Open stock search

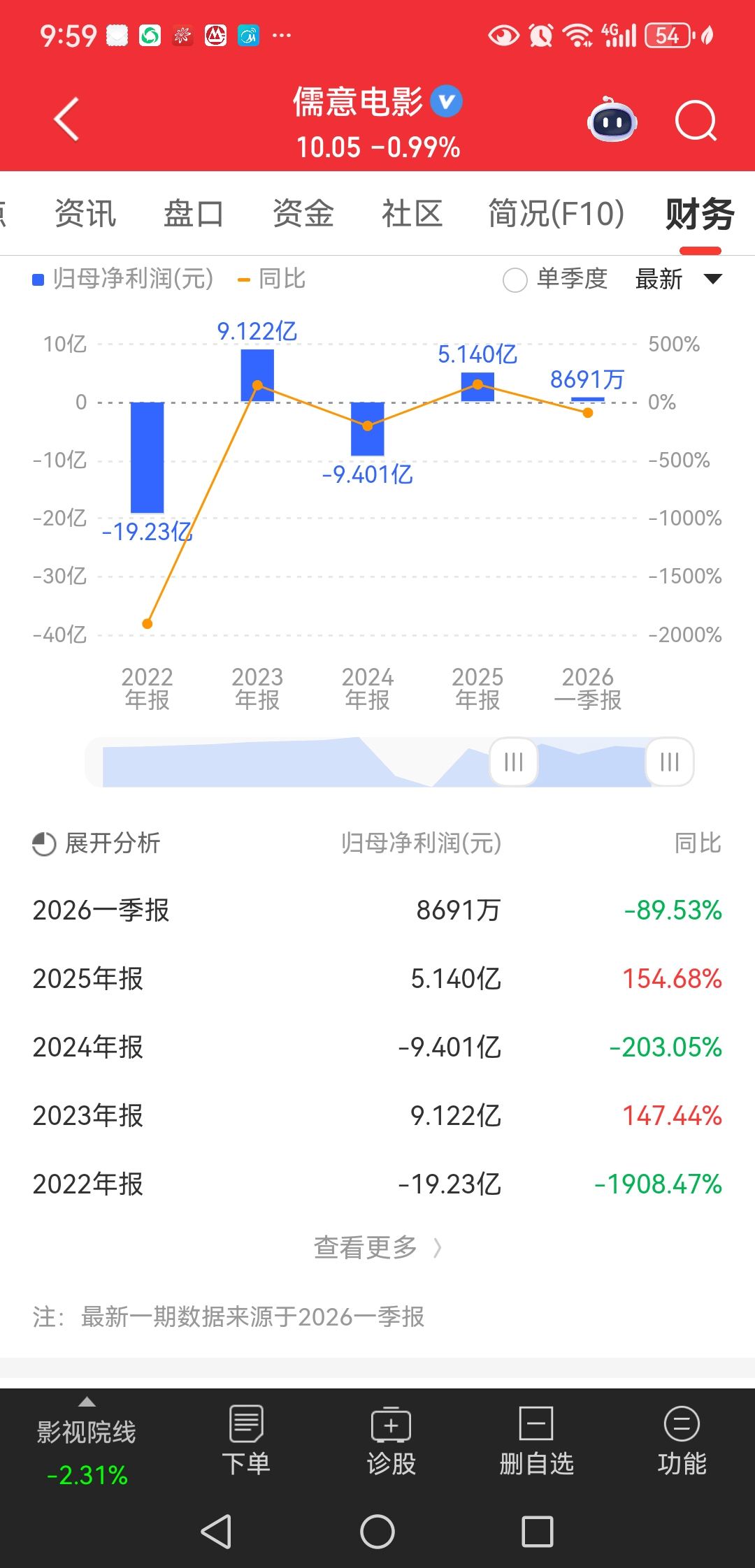[x=696, y=121]
